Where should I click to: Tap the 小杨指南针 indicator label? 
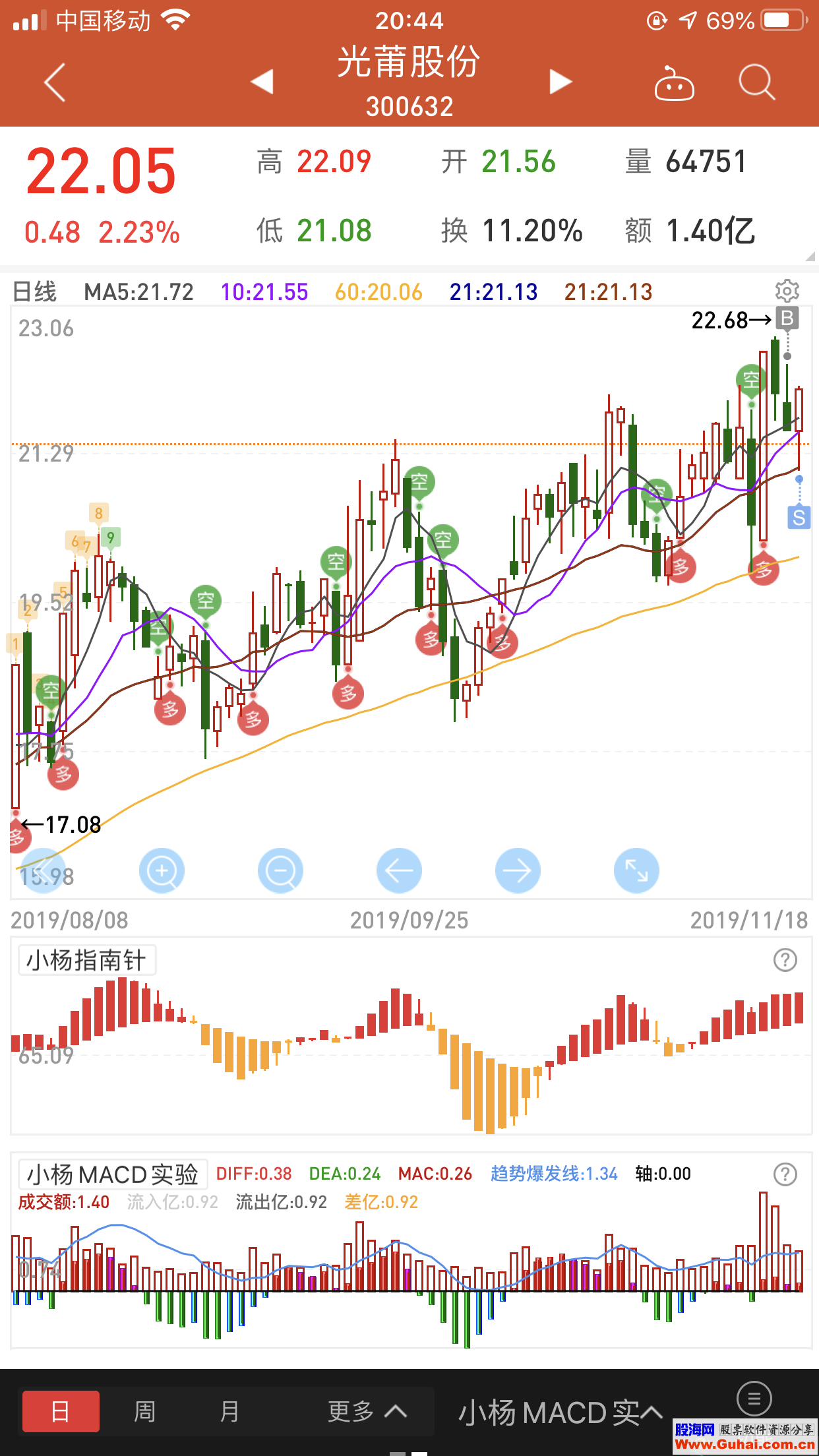click(86, 960)
